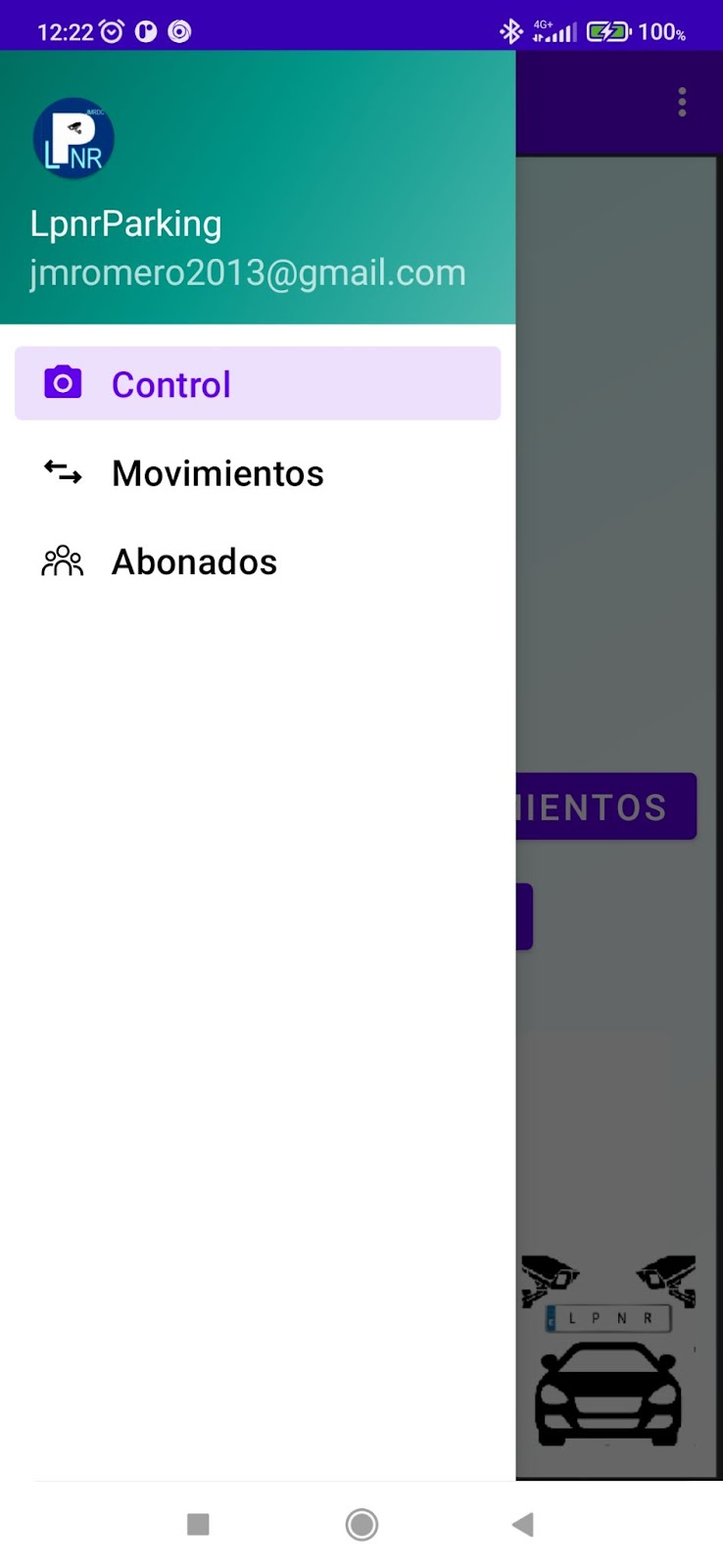Tap the system back button

pyautogui.click(x=523, y=1524)
